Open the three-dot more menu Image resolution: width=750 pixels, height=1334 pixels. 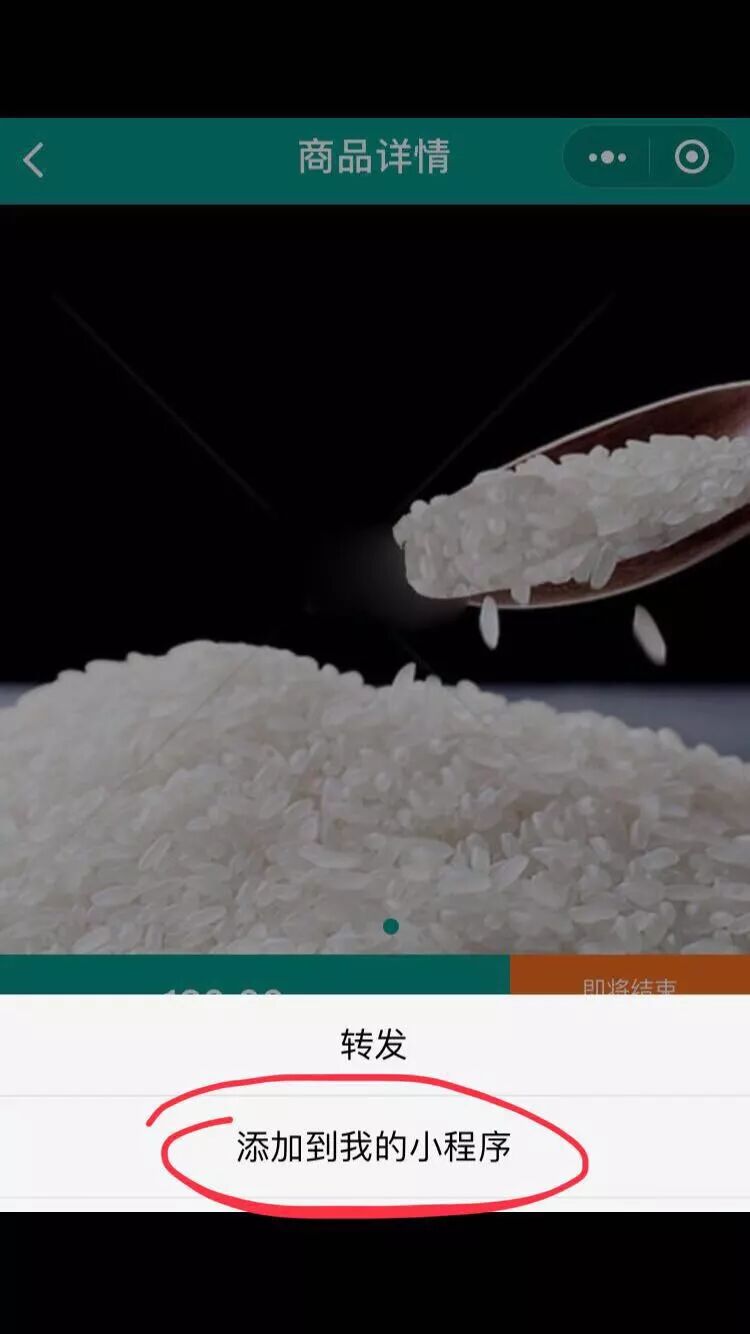tap(607, 158)
